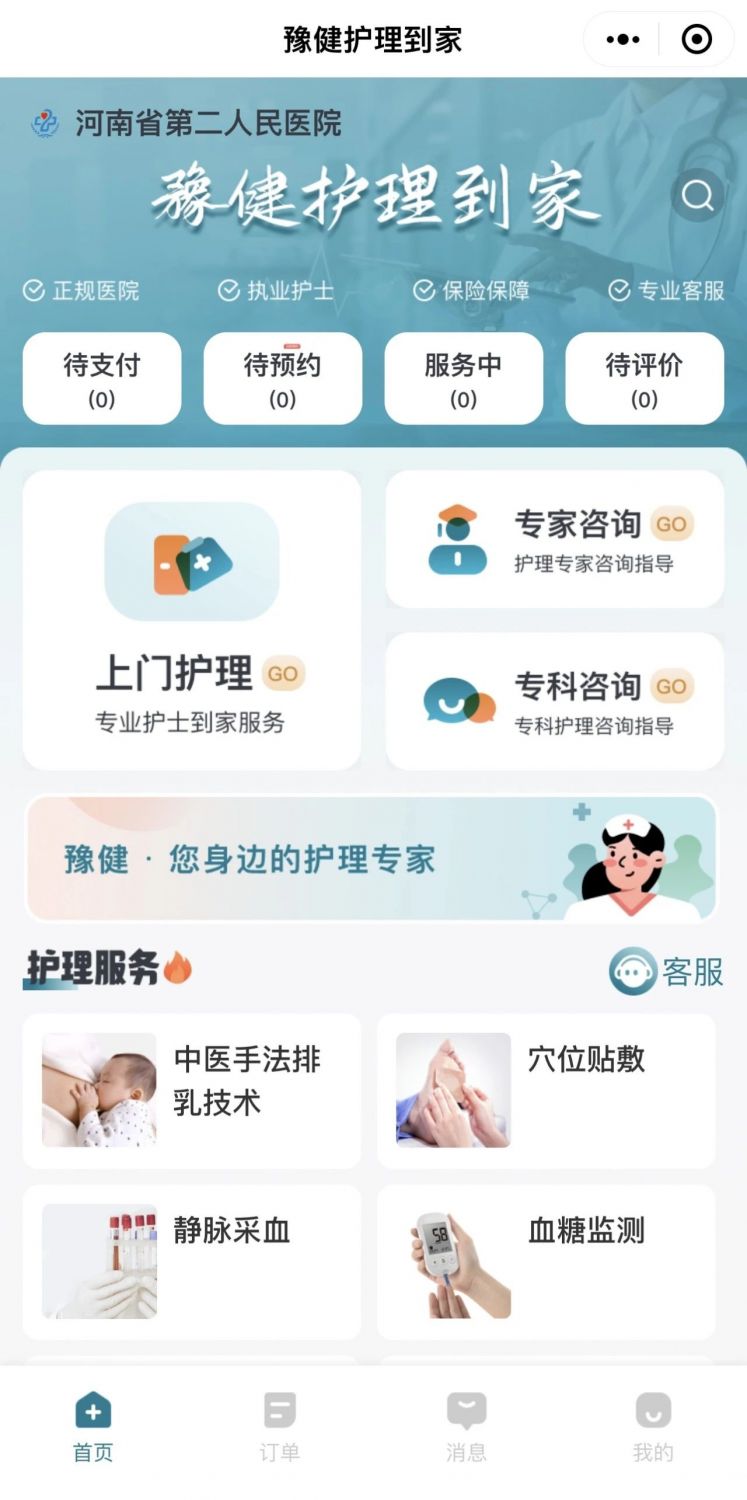View 待评价 orders
The image size is (747, 1500).
[x=644, y=379]
